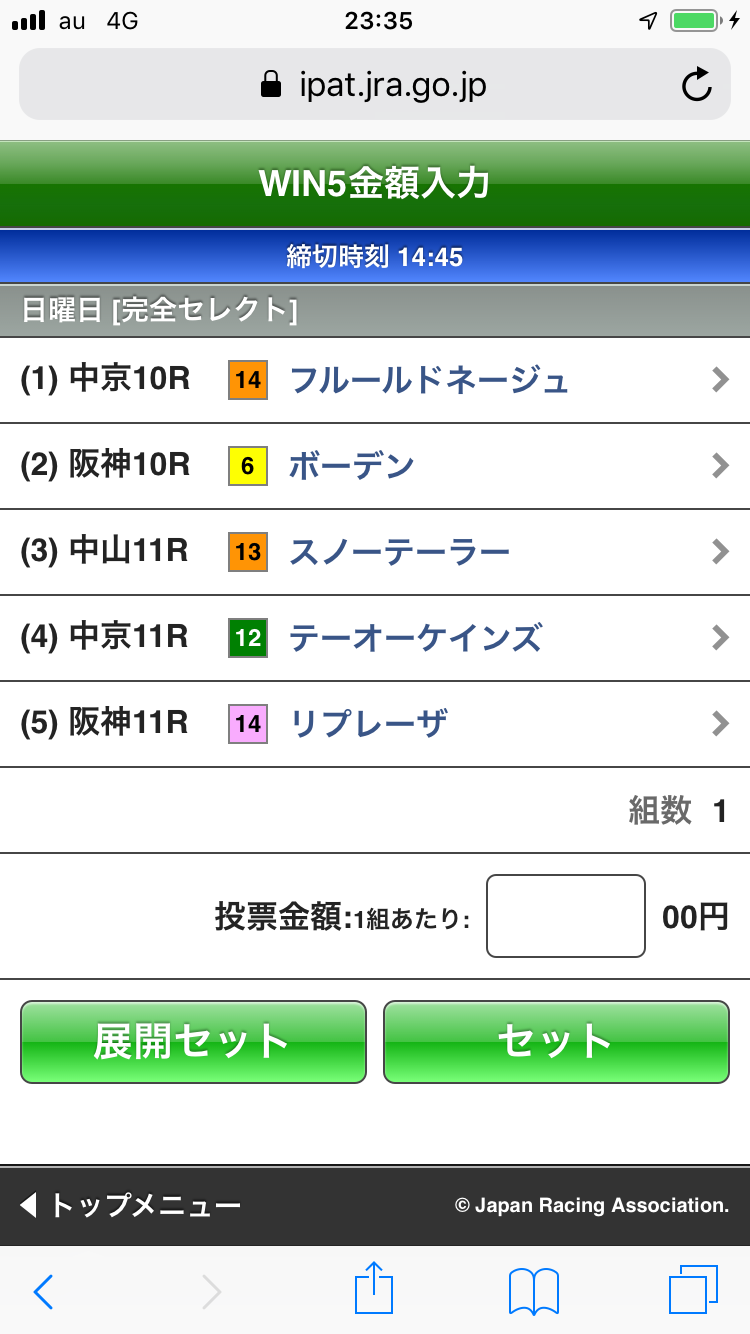Open the 中京11R テーオーケインズ selection row
The image size is (750, 1334).
coord(375,638)
